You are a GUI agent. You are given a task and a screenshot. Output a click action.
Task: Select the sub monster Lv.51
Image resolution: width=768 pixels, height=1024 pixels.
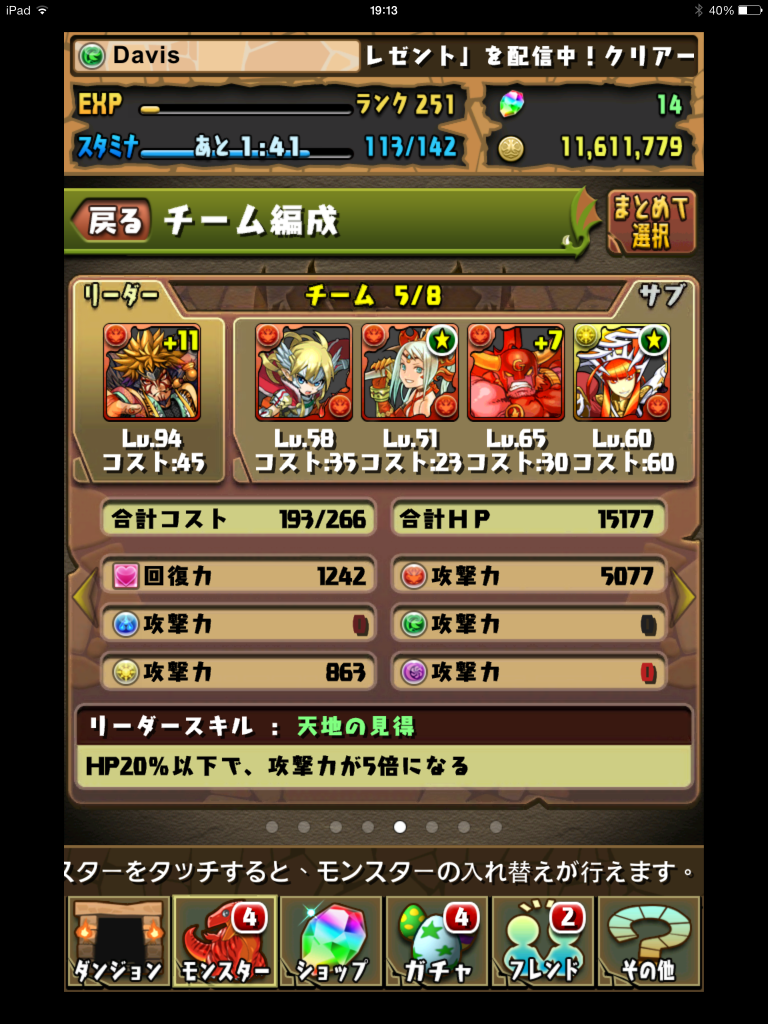coord(410,372)
